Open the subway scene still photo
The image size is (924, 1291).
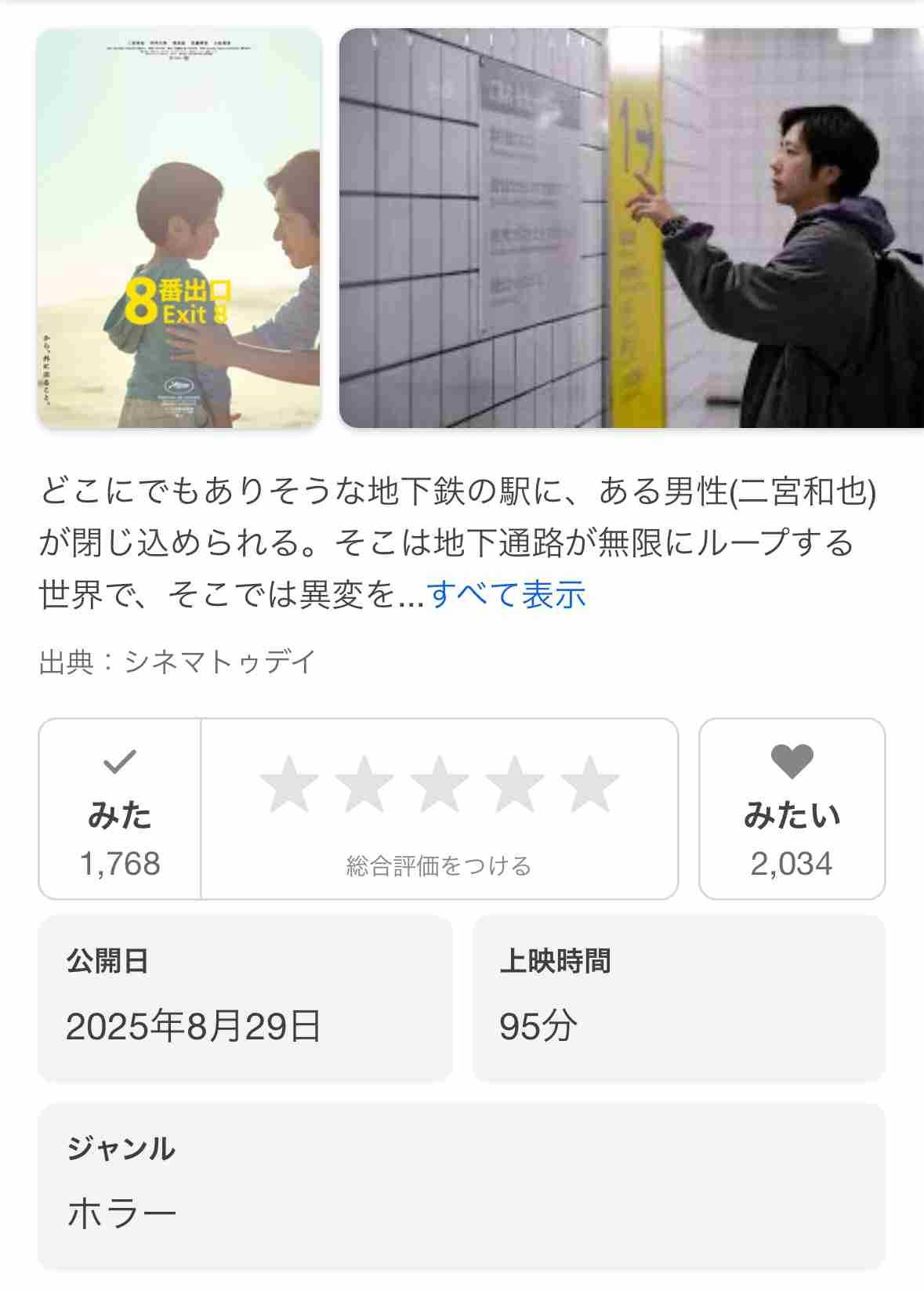(631, 228)
